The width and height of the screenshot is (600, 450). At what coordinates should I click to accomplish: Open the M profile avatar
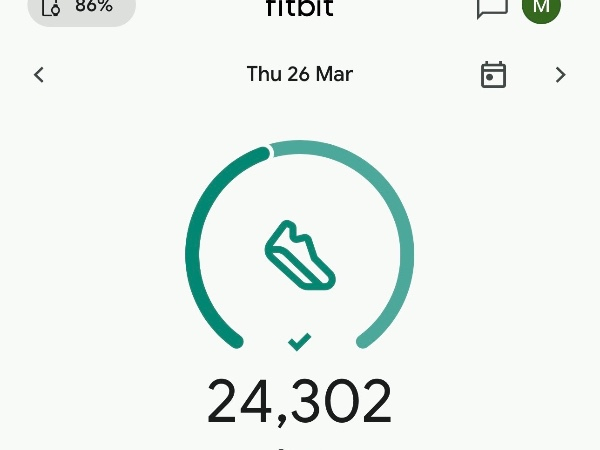541,8
